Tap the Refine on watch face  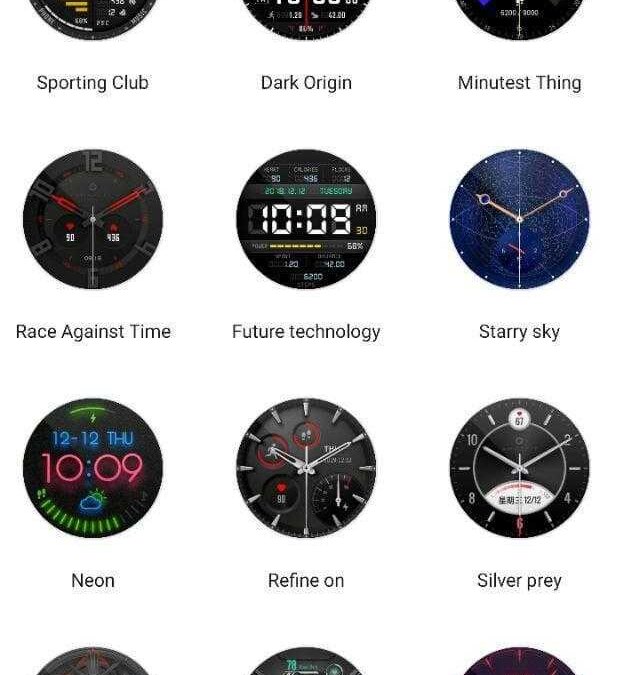click(x=306, y=468)
